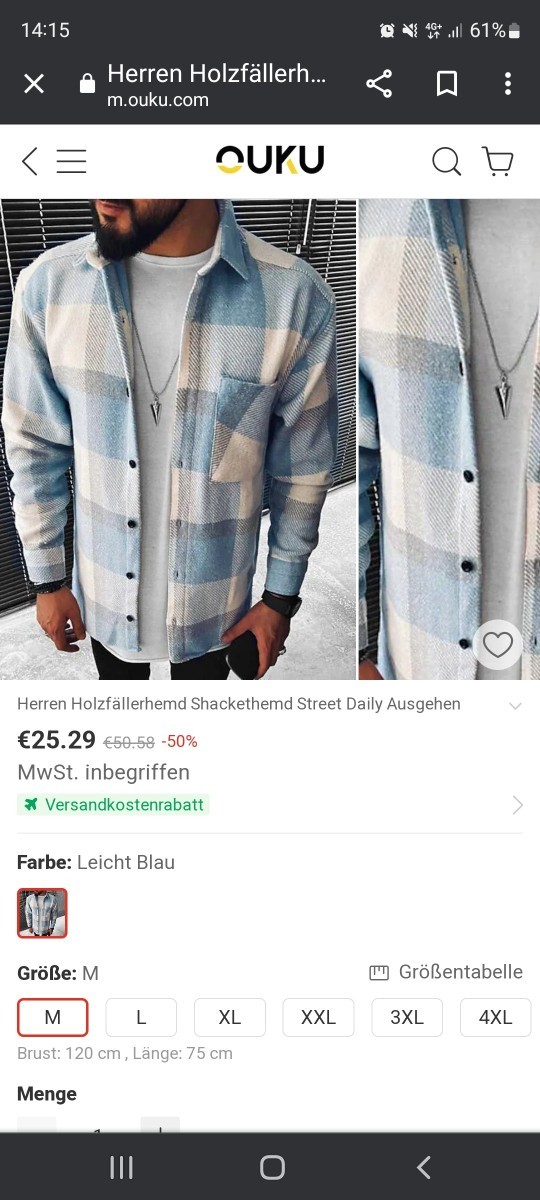Choose size XL

[230, 1017]
